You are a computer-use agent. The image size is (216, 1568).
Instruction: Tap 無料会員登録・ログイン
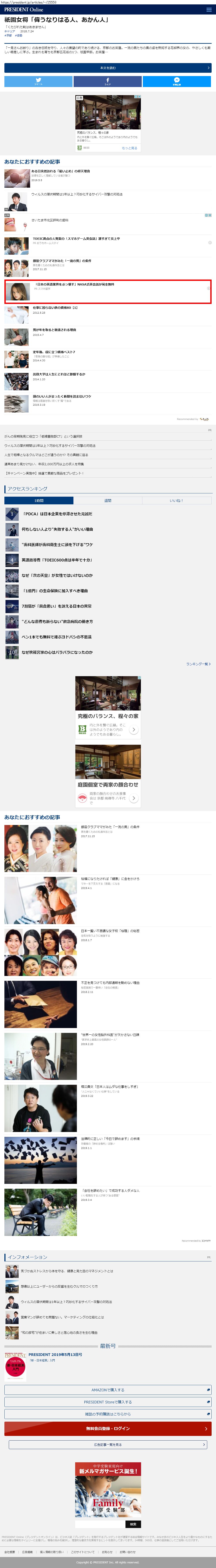pos(108,1429)
